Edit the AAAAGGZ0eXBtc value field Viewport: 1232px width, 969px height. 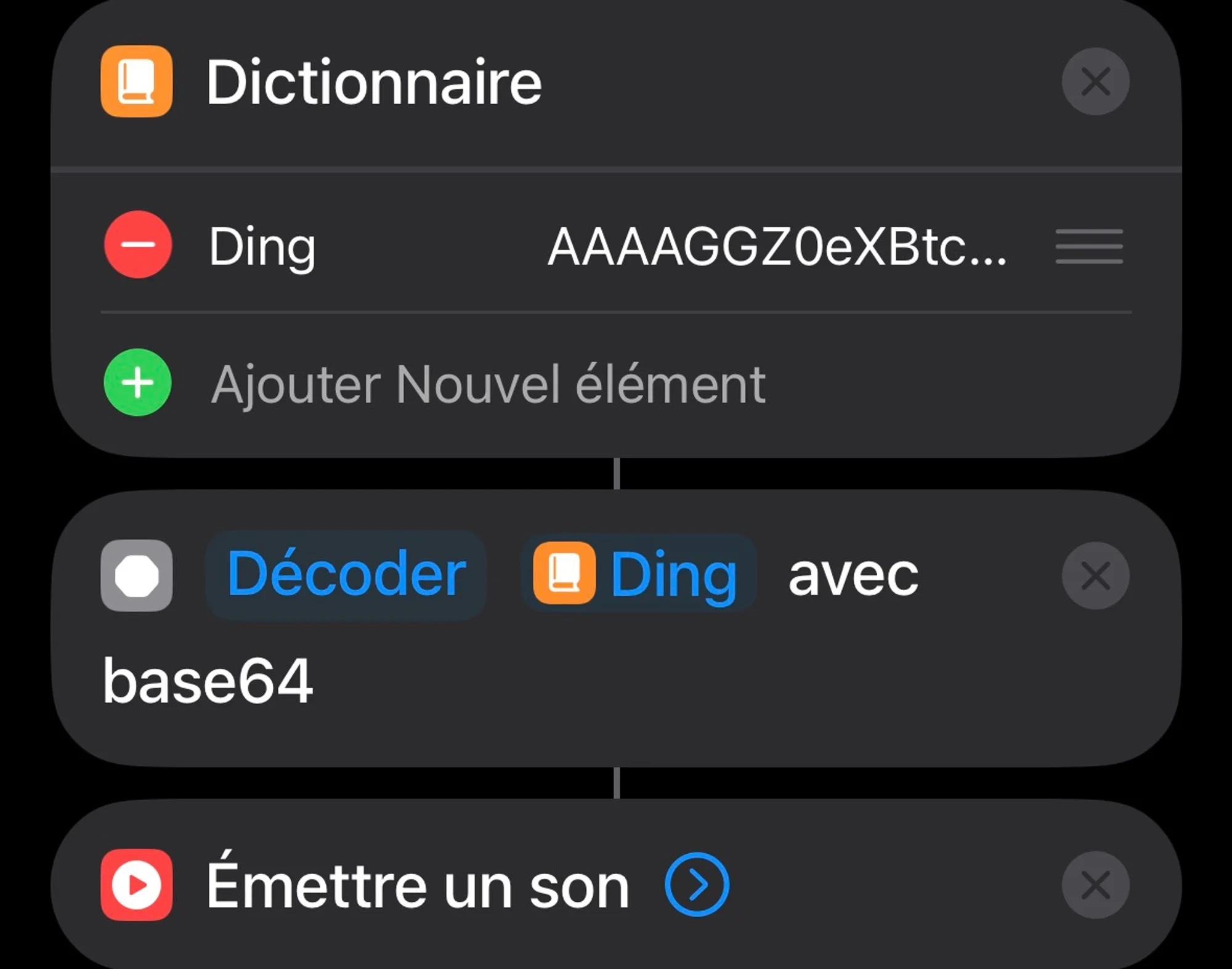tap(777, 247)
